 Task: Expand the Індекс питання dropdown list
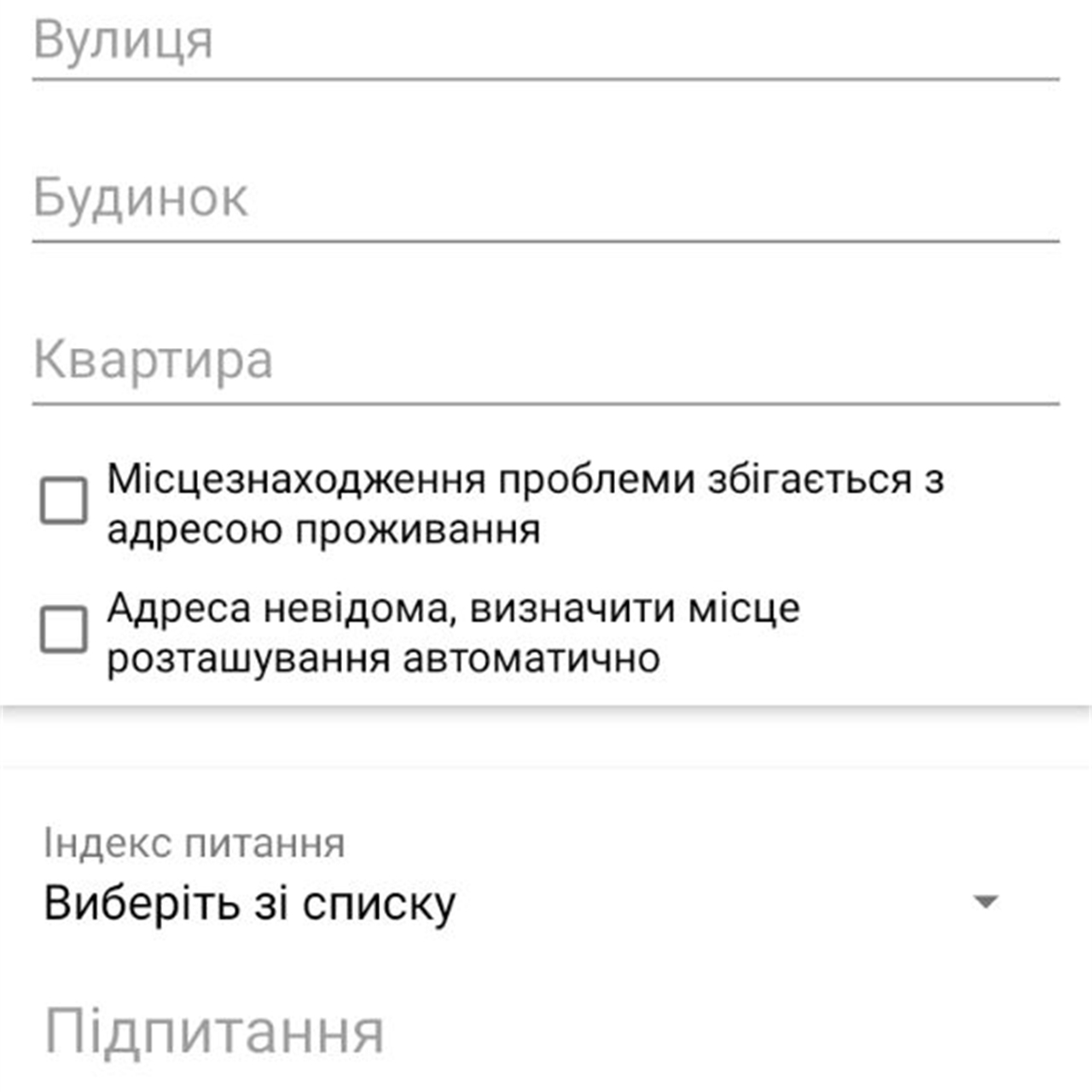click(520, 903)
